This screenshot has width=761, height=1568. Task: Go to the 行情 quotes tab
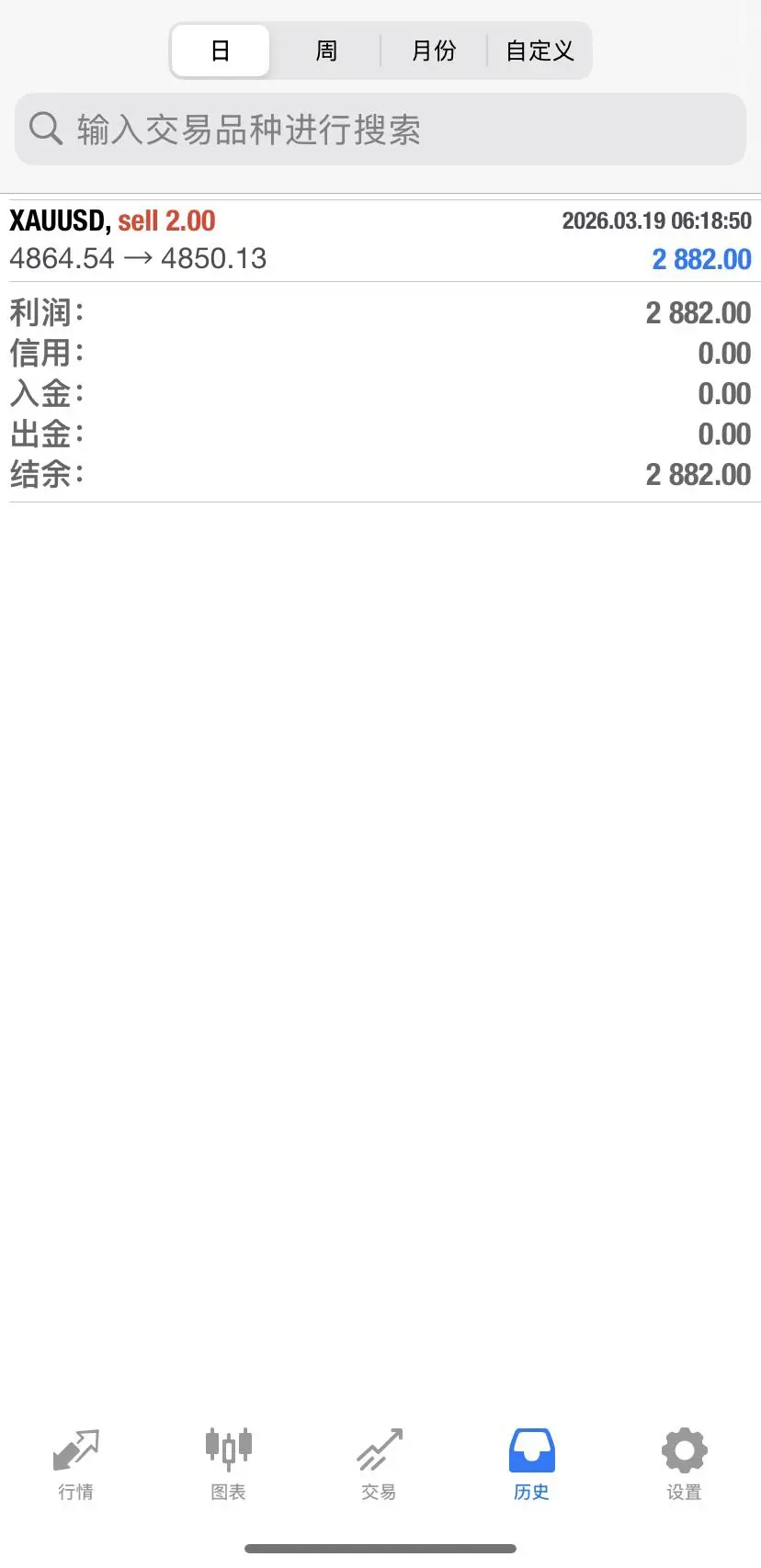pos(76,1464)
